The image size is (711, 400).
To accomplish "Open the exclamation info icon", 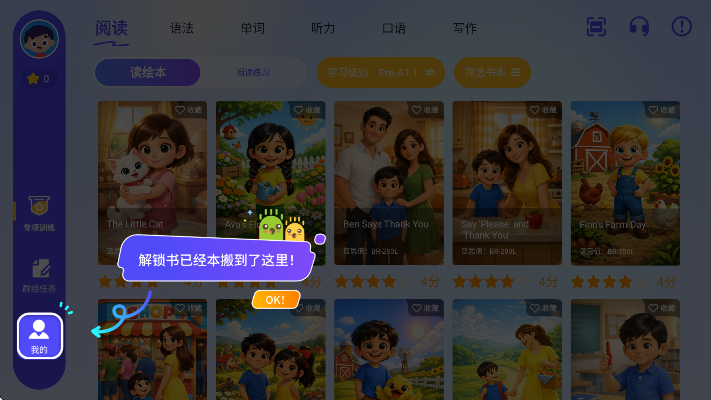I will [x=682, y=27].
